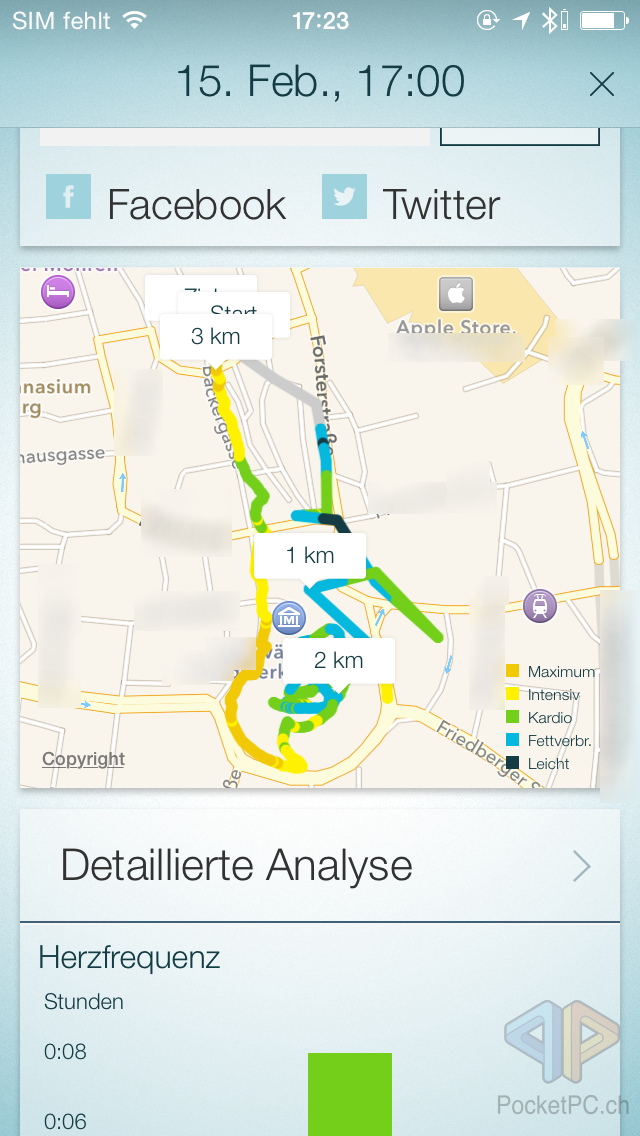The height and width of the screenshot is (1136, 640).
Task: Share the workout on Facebook
Action: point(167,203)
